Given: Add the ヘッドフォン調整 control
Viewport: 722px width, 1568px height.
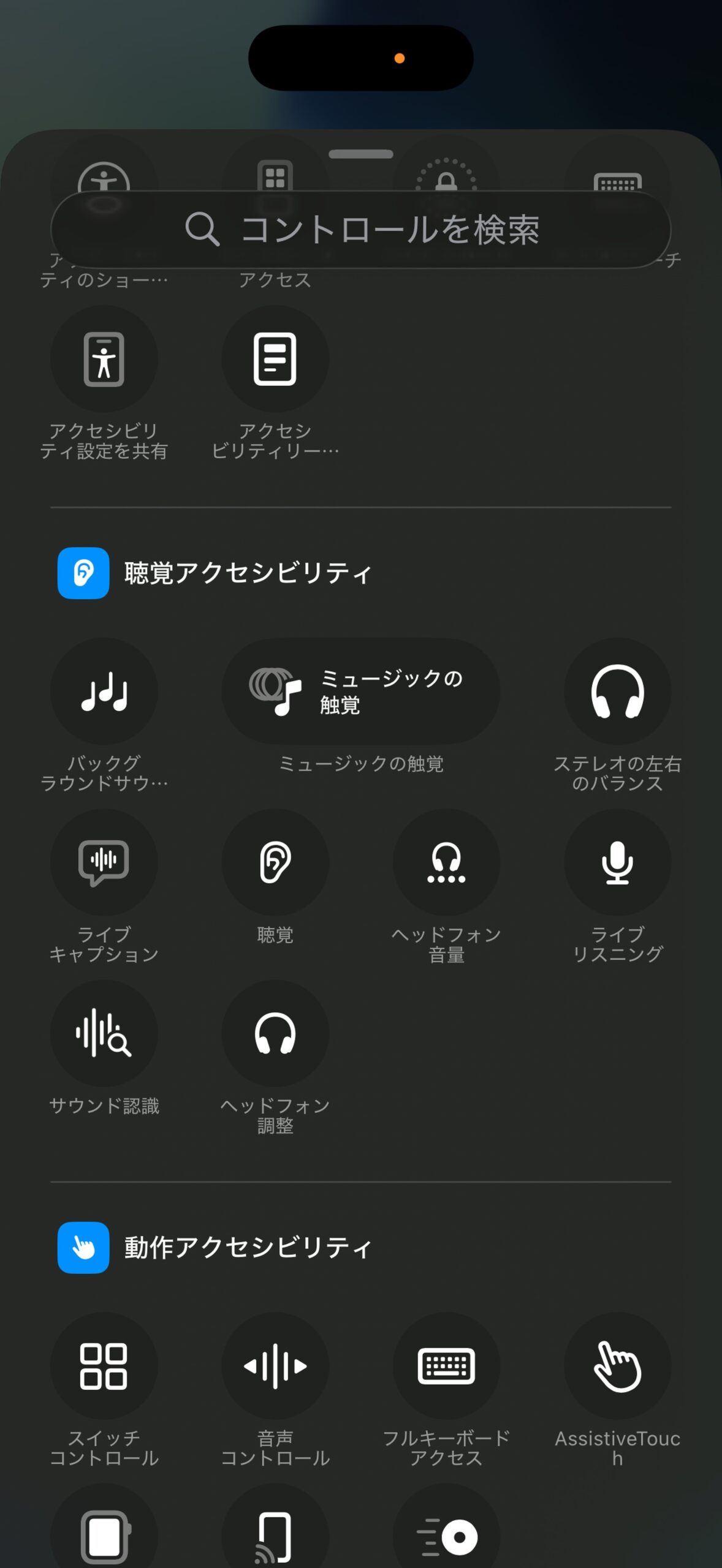Looking at the screenshot, I should tap(275, 1034).
